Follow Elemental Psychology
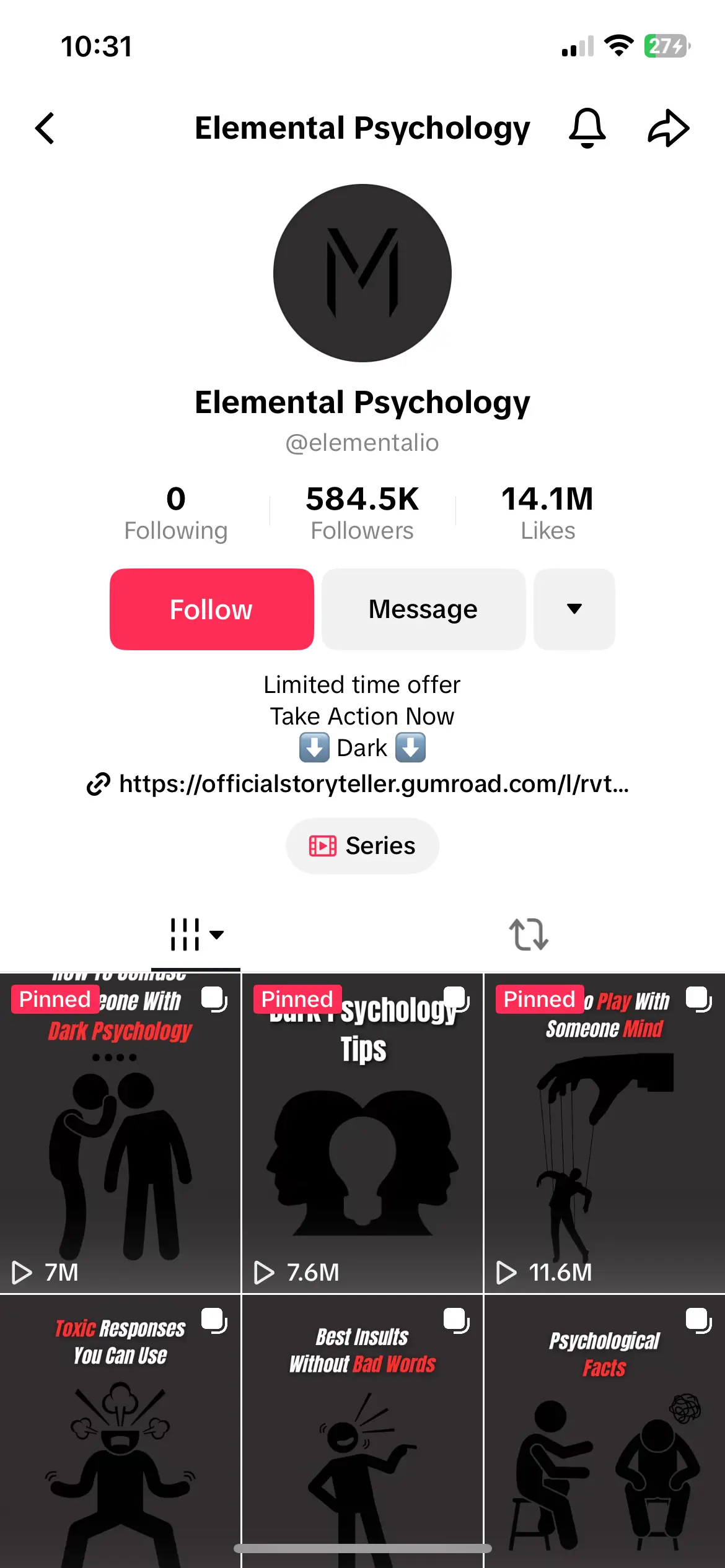 (x=211, y=609)
